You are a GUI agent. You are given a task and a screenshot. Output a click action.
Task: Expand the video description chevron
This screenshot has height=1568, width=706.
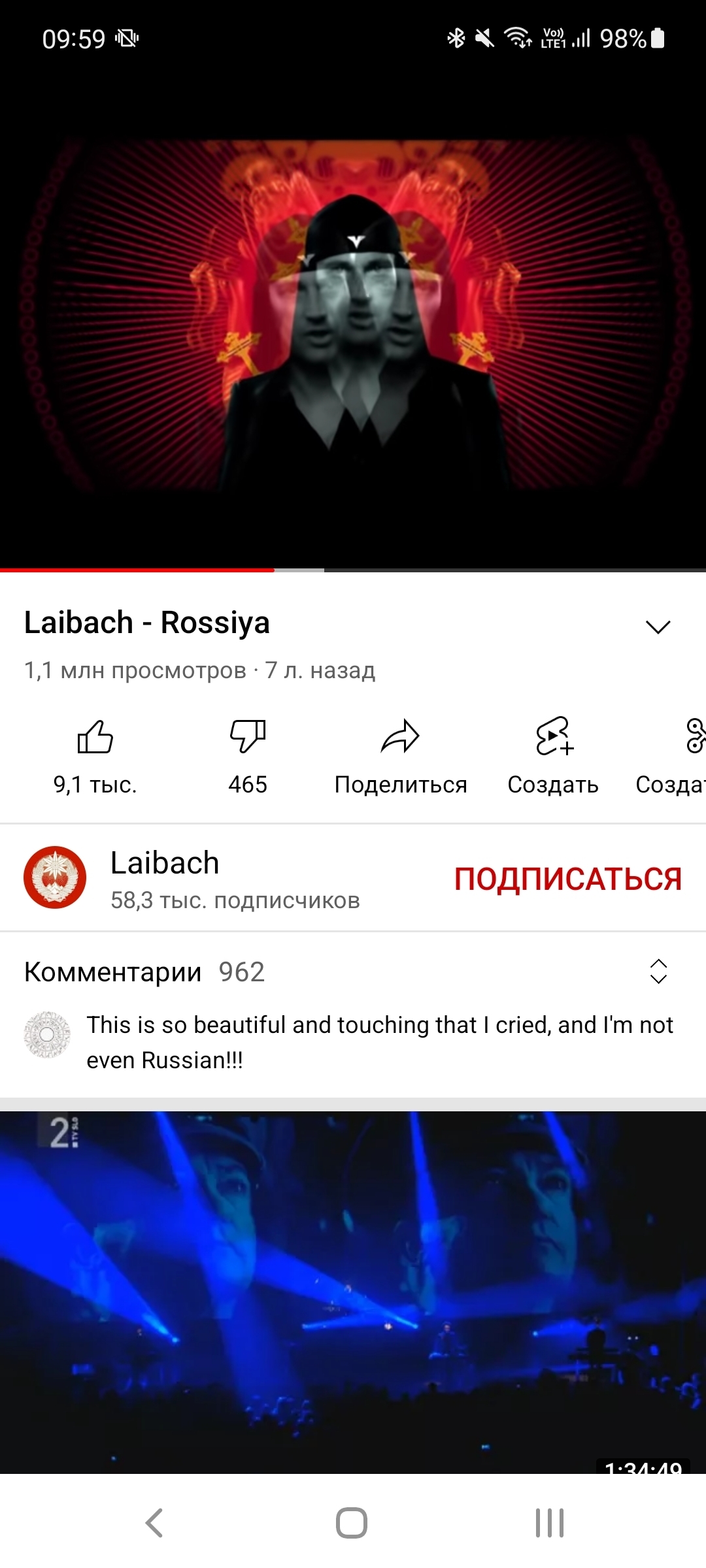pos(658,627)
